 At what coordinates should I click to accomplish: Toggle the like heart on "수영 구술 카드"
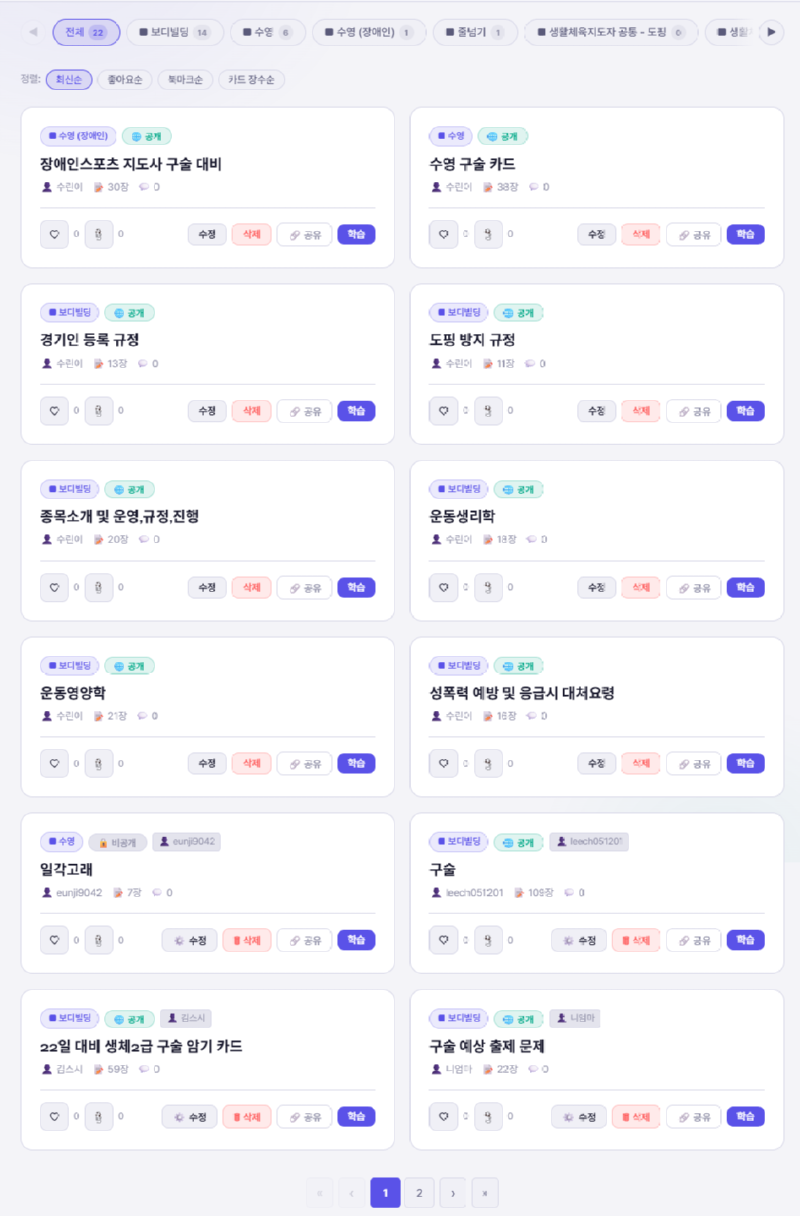(x=444, y=234)
